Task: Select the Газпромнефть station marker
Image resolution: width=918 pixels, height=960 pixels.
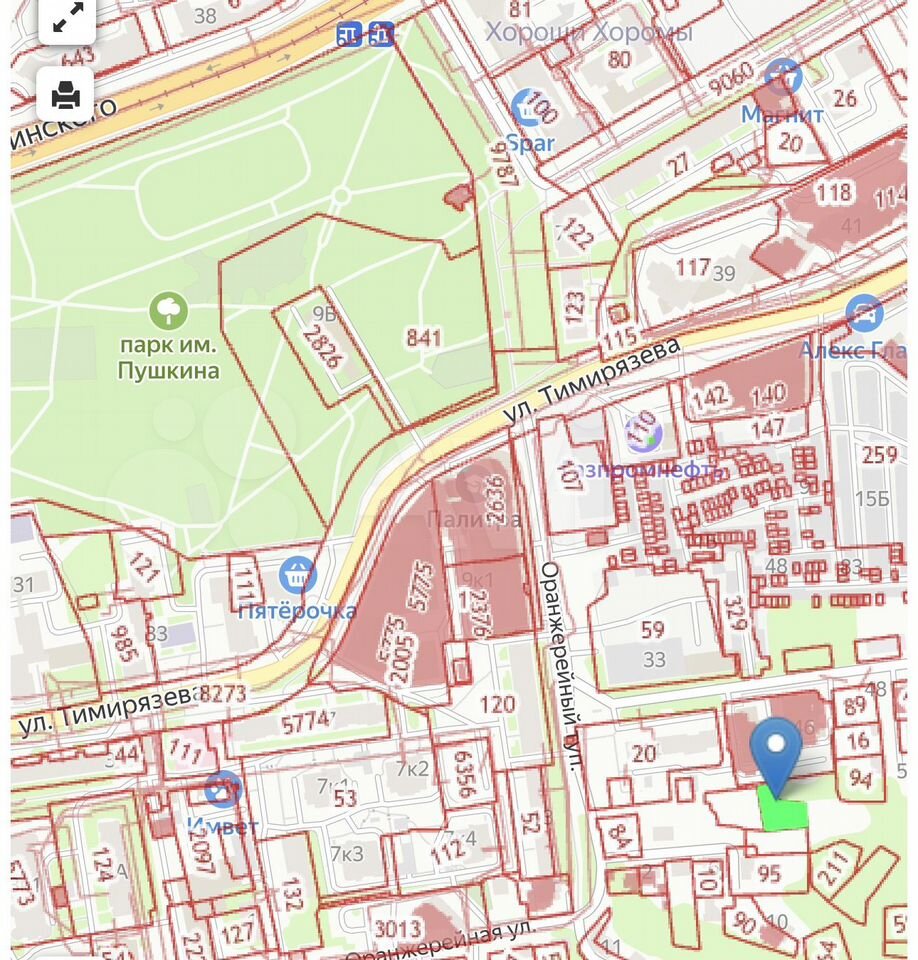Action: coord(644,433)
